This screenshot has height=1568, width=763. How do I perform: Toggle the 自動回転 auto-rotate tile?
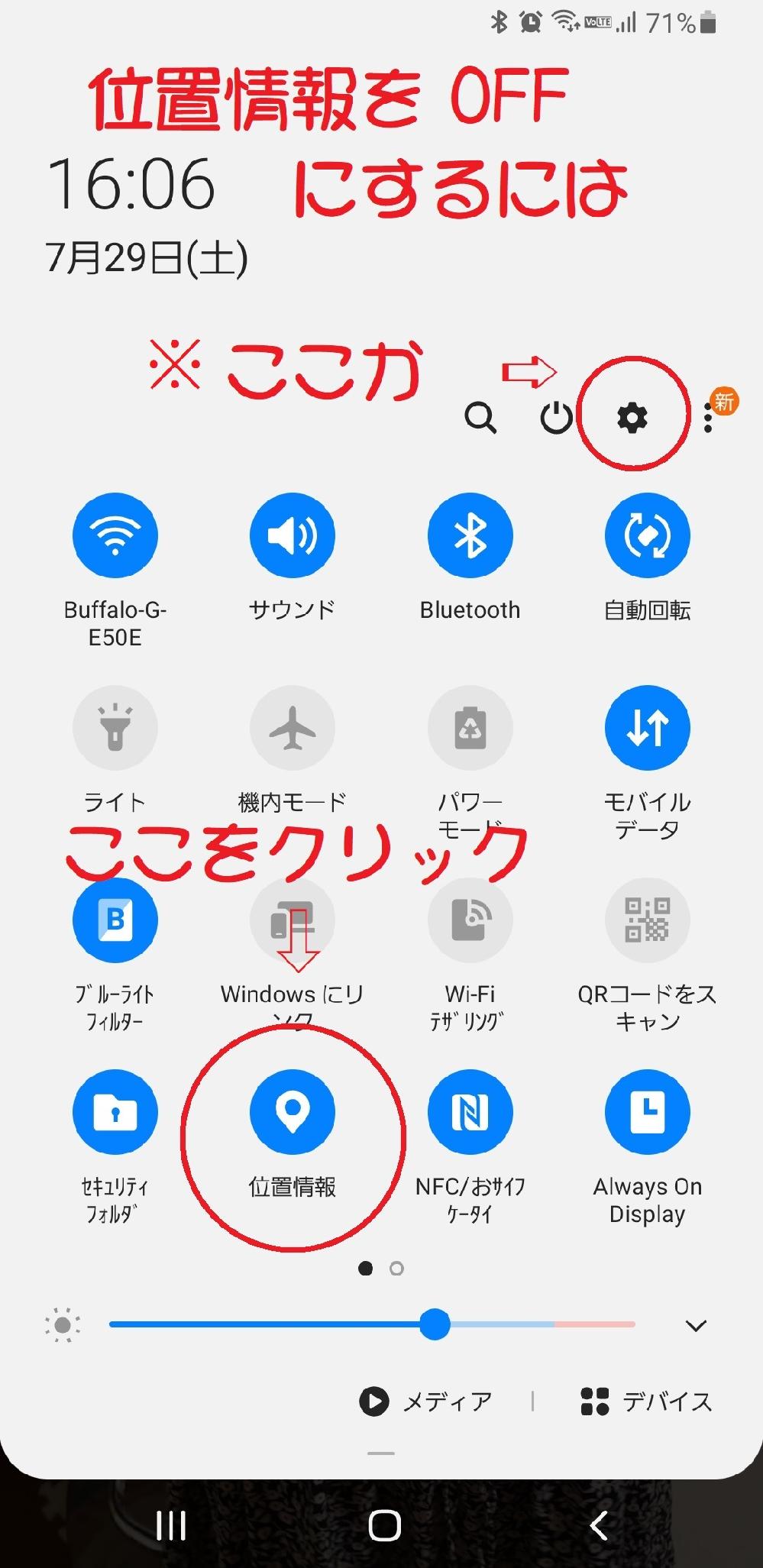[x=648, y=535]
